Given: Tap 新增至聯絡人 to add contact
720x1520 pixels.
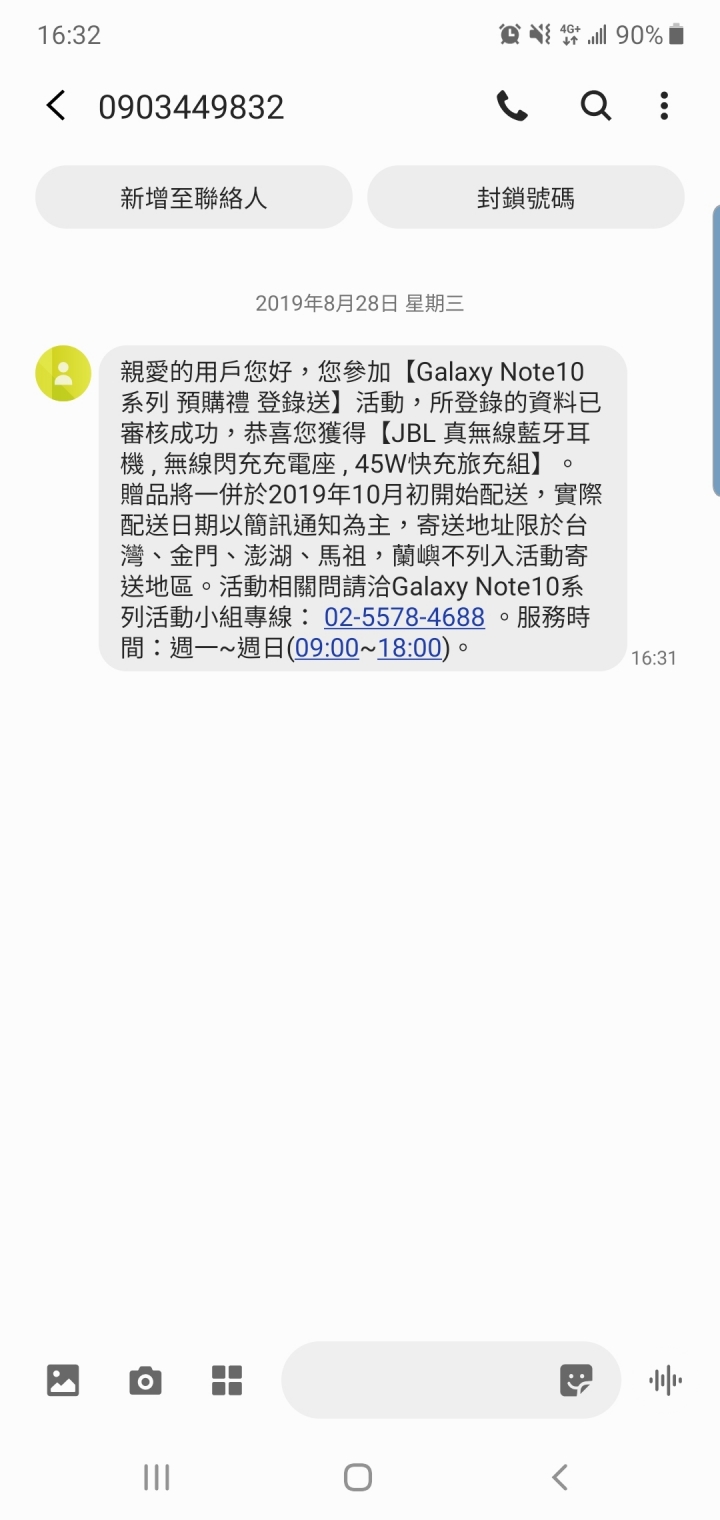Looking at the screenshot, I should pyautogui.click(x=194, y=197).
